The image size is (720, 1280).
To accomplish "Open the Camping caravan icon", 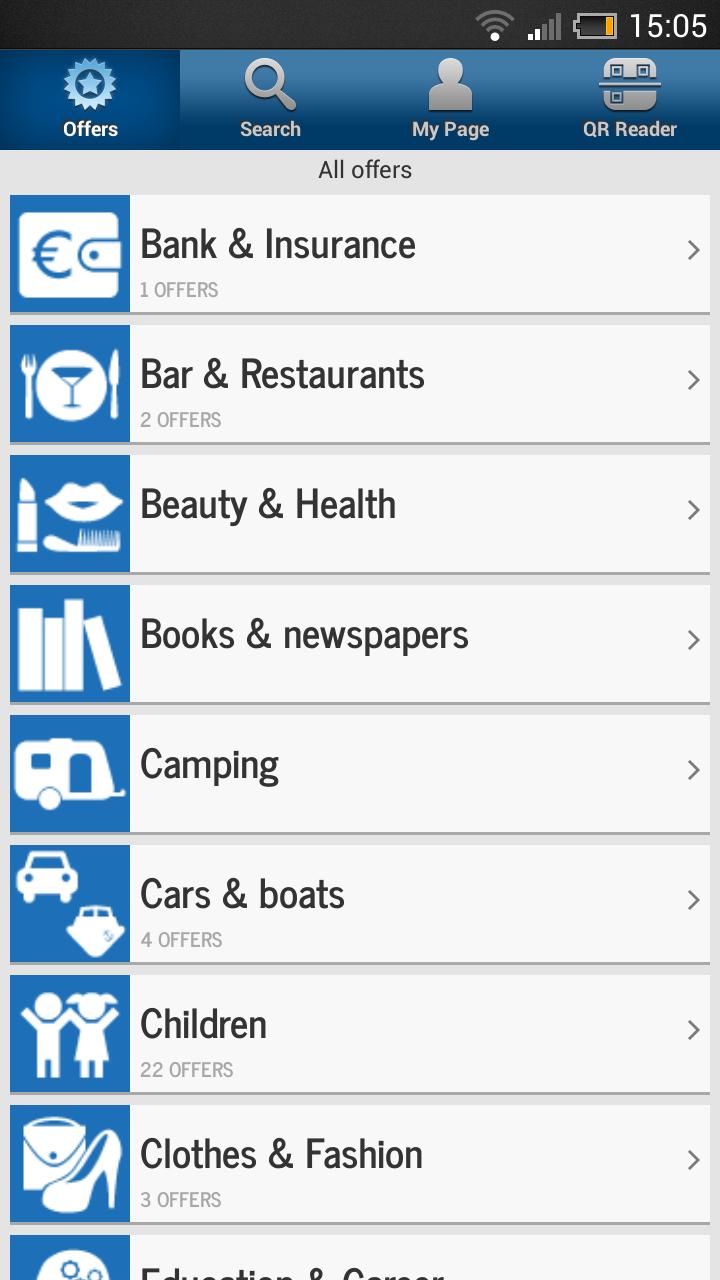I will coord(69,773).
